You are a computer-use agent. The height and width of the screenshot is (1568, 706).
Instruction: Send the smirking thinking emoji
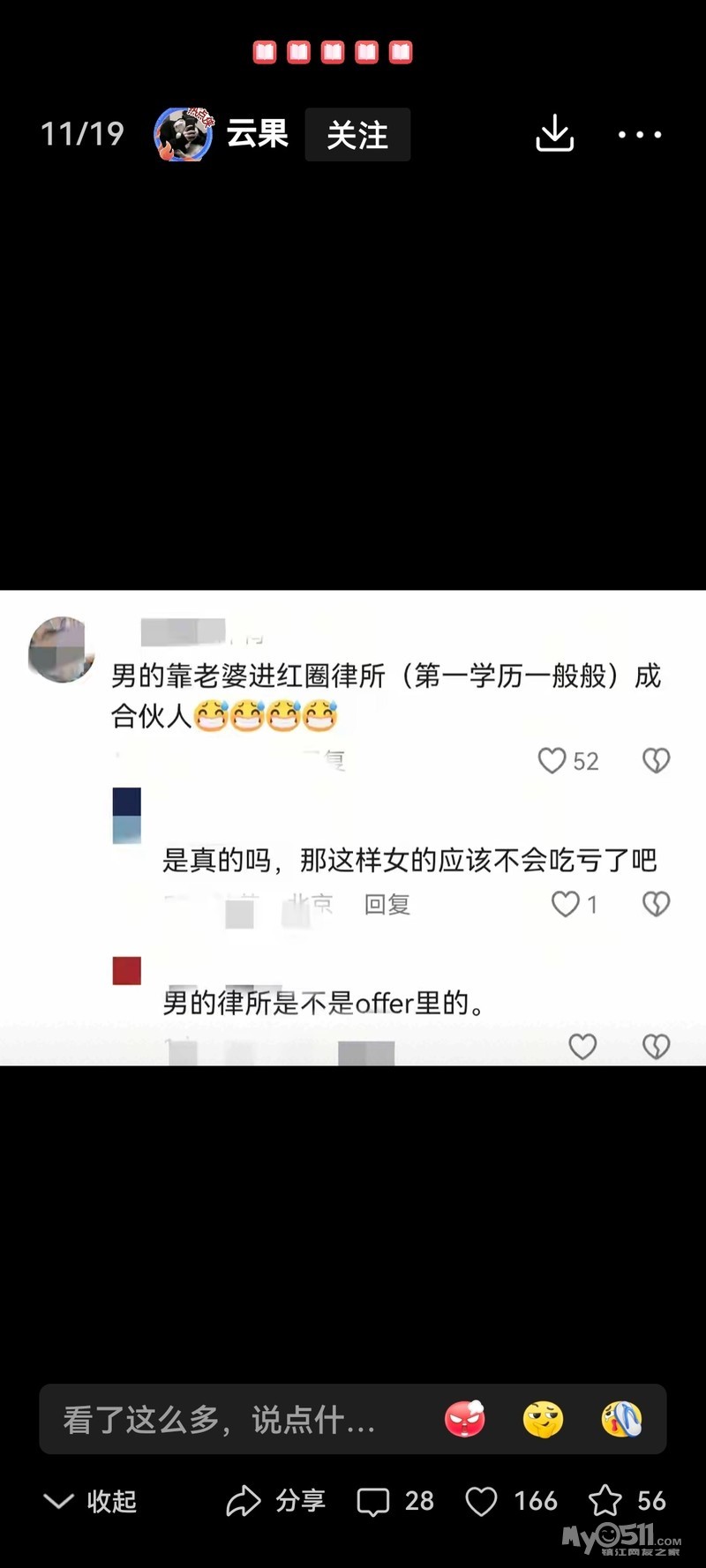(x=544, y=1419)
